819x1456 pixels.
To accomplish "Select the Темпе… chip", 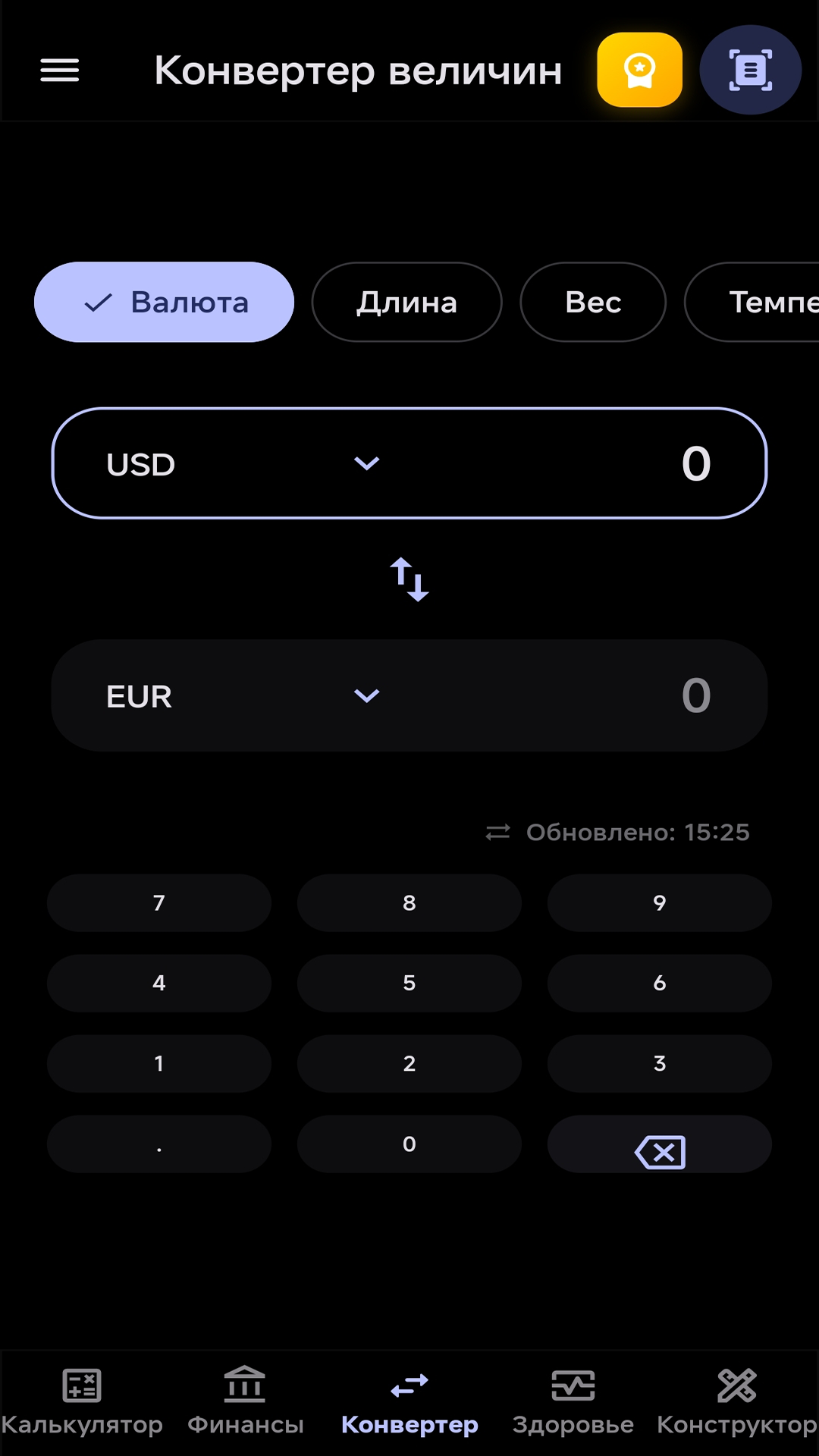I will point(752,302).
